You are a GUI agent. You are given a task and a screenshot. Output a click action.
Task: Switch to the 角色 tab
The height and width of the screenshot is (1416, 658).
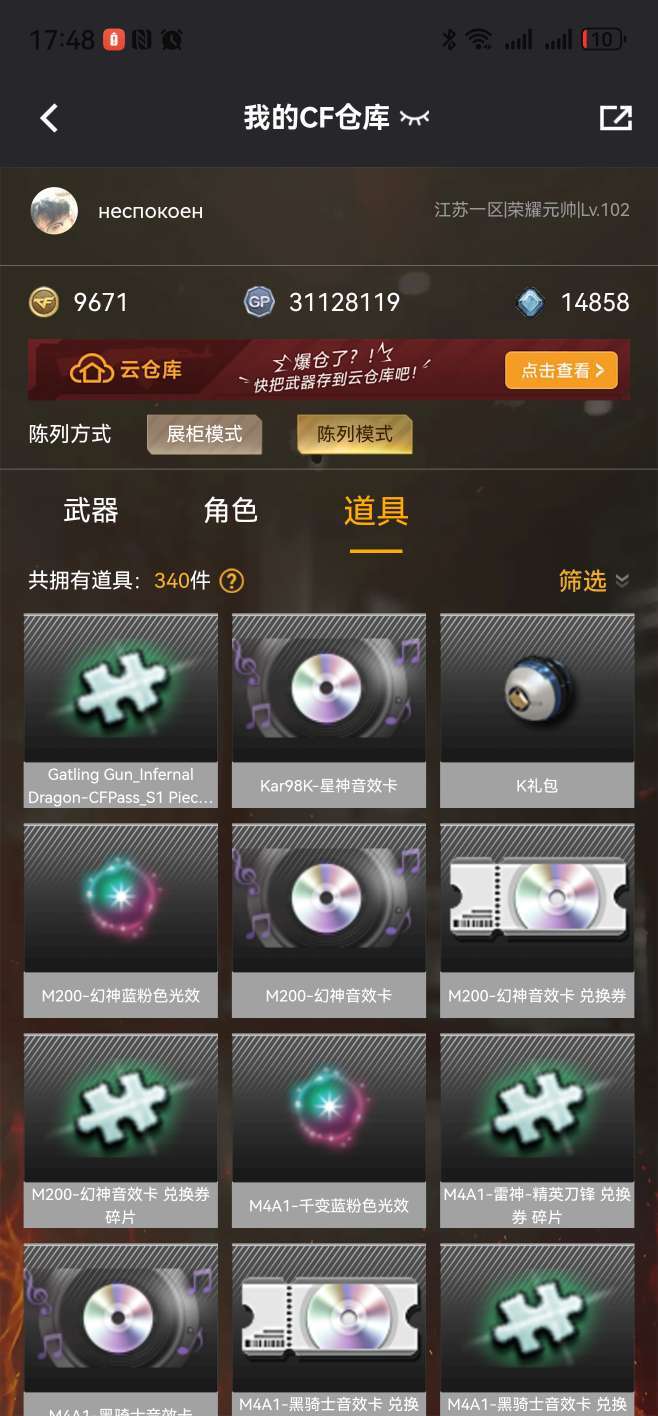coord(231,511)
